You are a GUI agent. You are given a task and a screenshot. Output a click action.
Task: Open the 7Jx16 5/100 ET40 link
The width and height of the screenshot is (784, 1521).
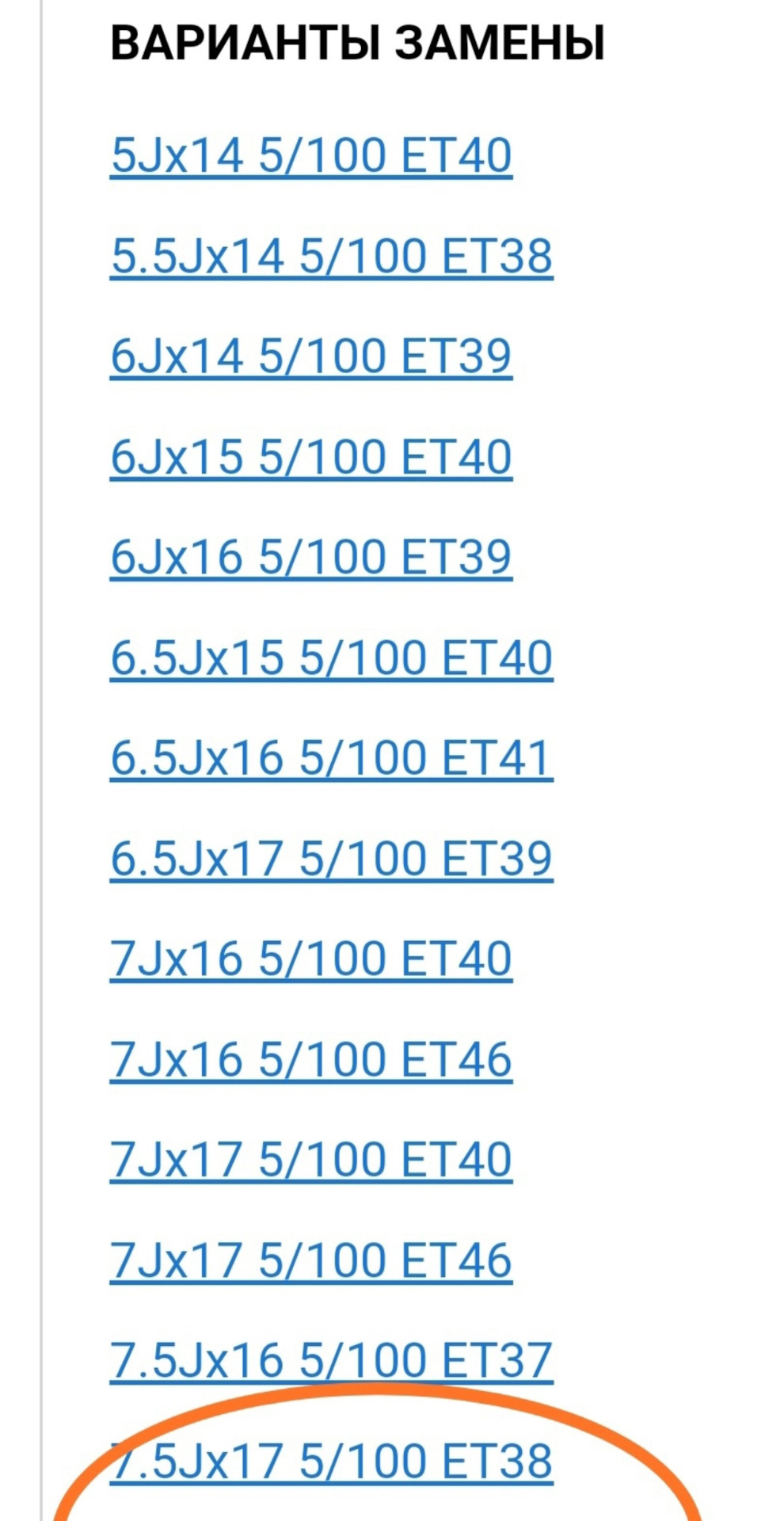[310, 959]
